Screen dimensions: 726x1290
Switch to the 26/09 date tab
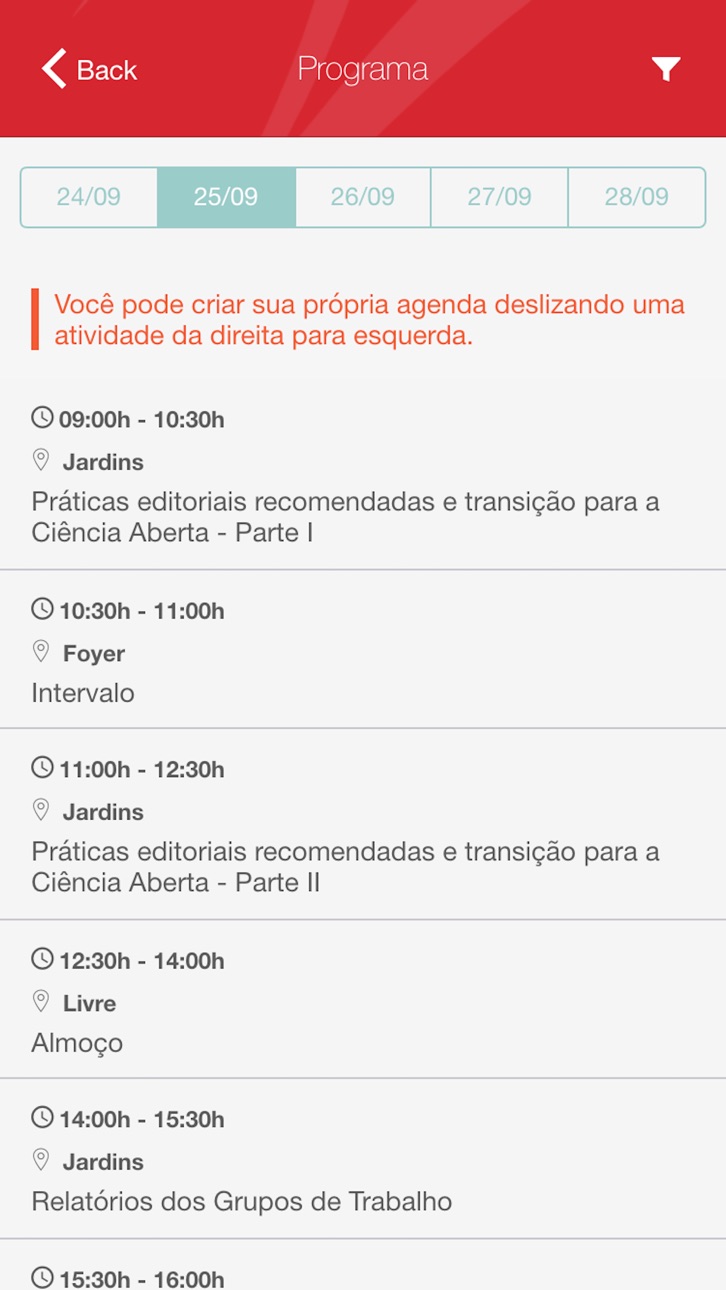[363, 197]
